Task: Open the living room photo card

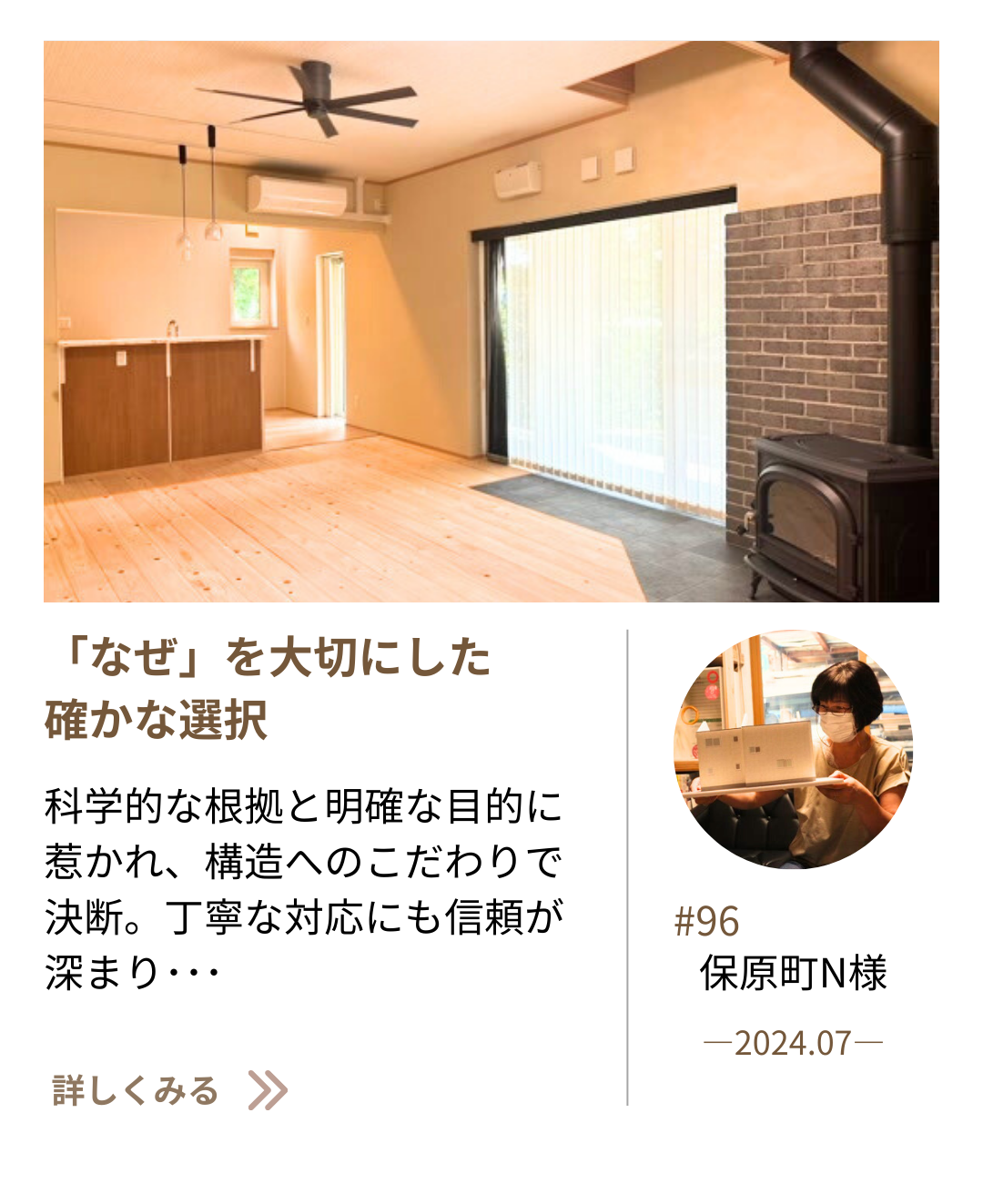Action: [491, 321]
